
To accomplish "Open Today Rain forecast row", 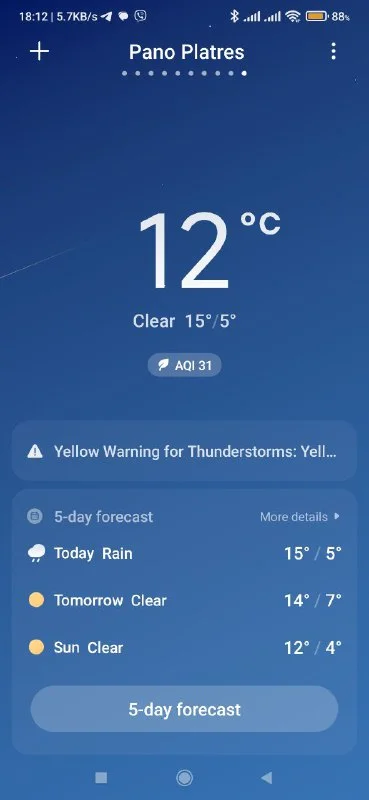I will coord(184,554).
